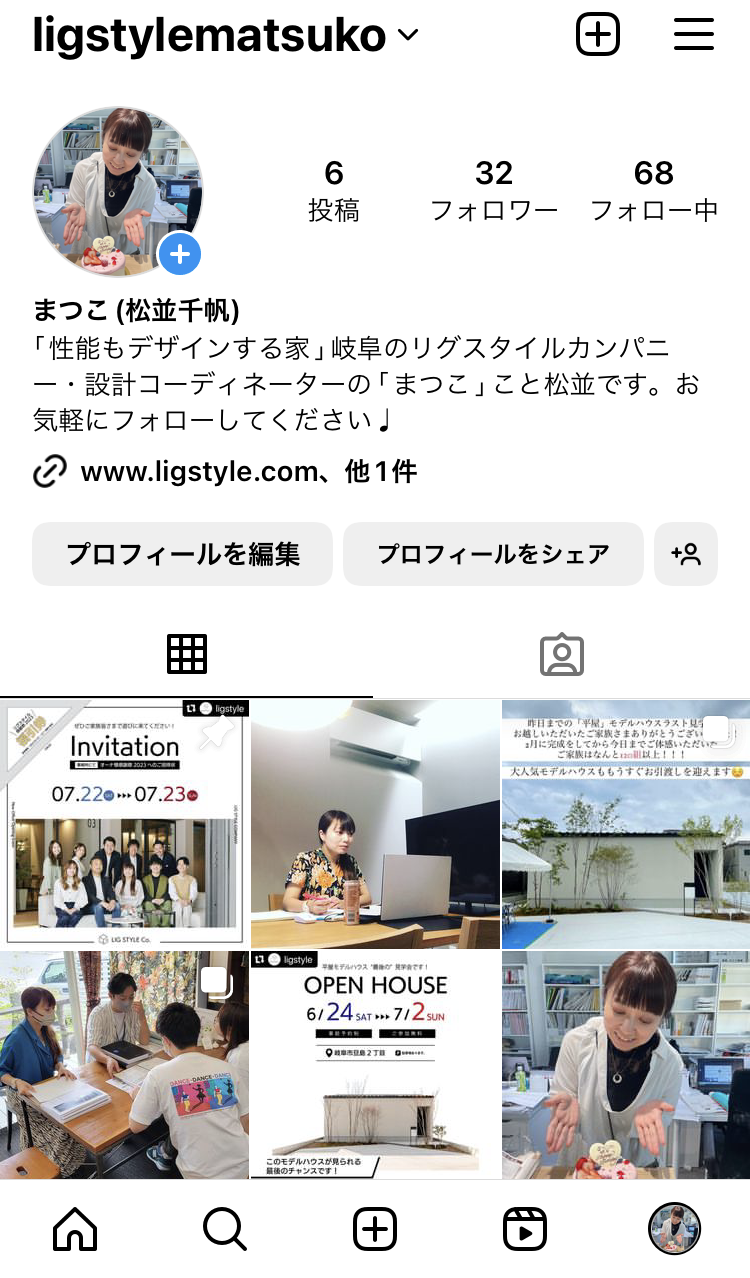Create a new post from the top bar
The width and height of the screenshot is (750, 1278).
[598, 35]
